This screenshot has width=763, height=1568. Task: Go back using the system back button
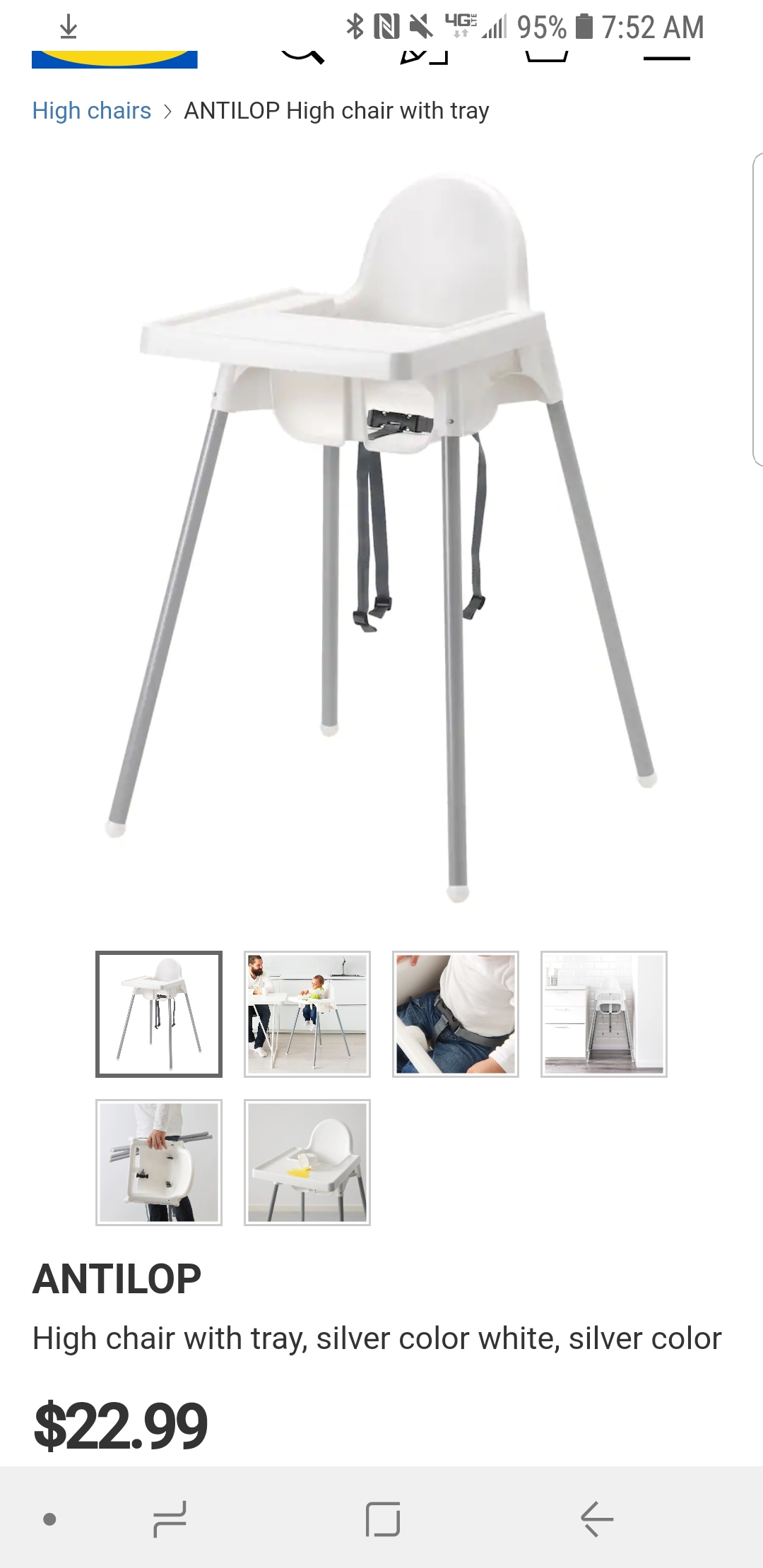pos(597,1519)
